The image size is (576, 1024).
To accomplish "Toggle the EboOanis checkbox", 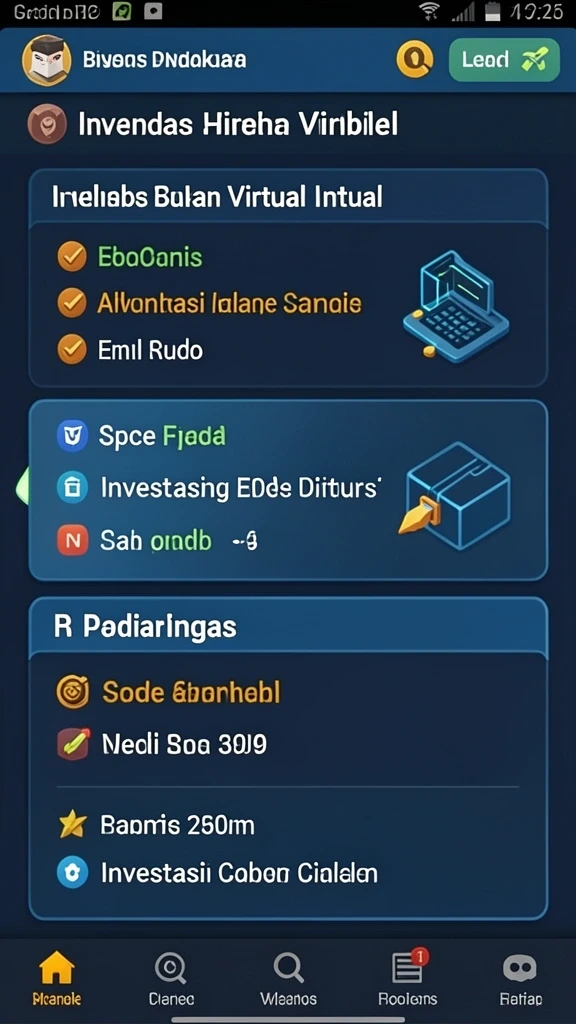I will click(x=72, y=257).
